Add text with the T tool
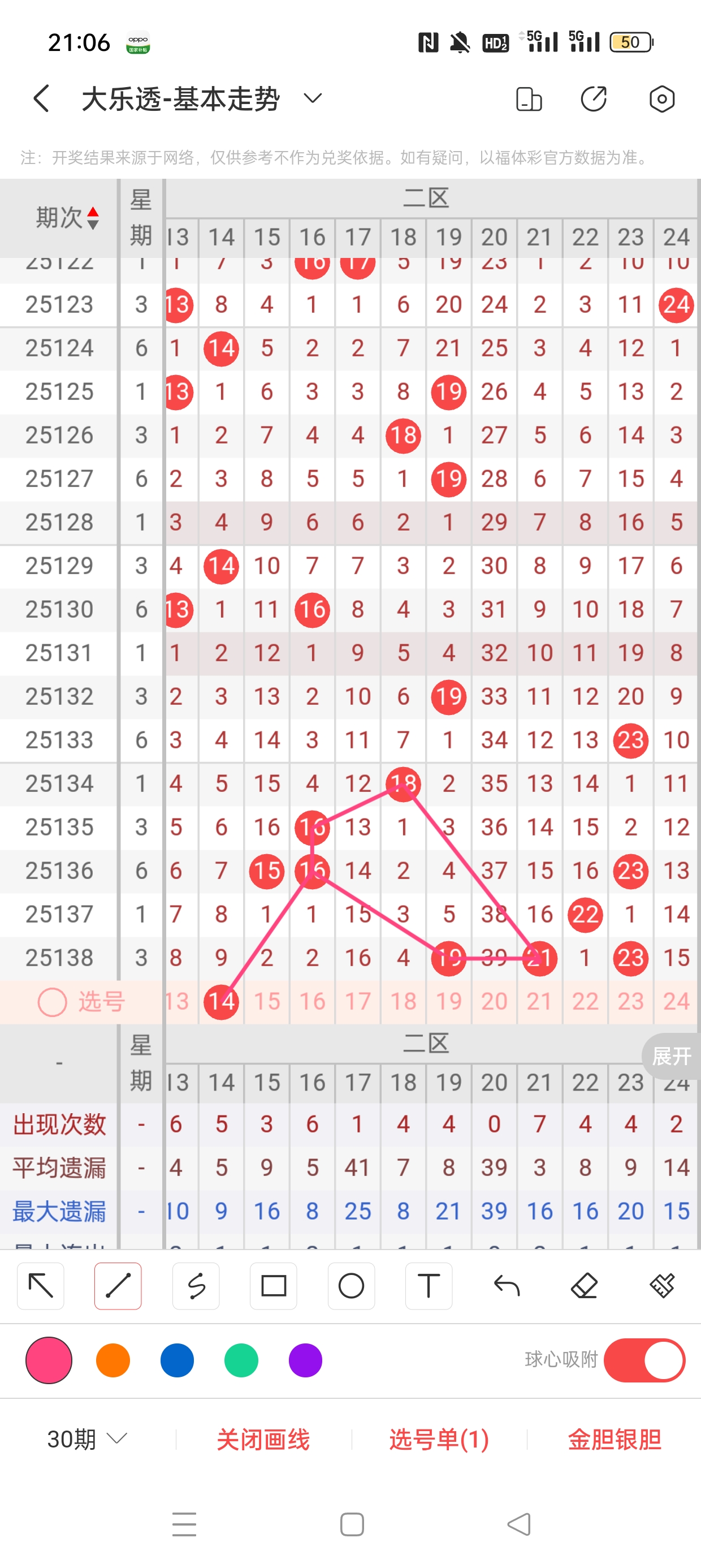 (x=429, y=1286)
